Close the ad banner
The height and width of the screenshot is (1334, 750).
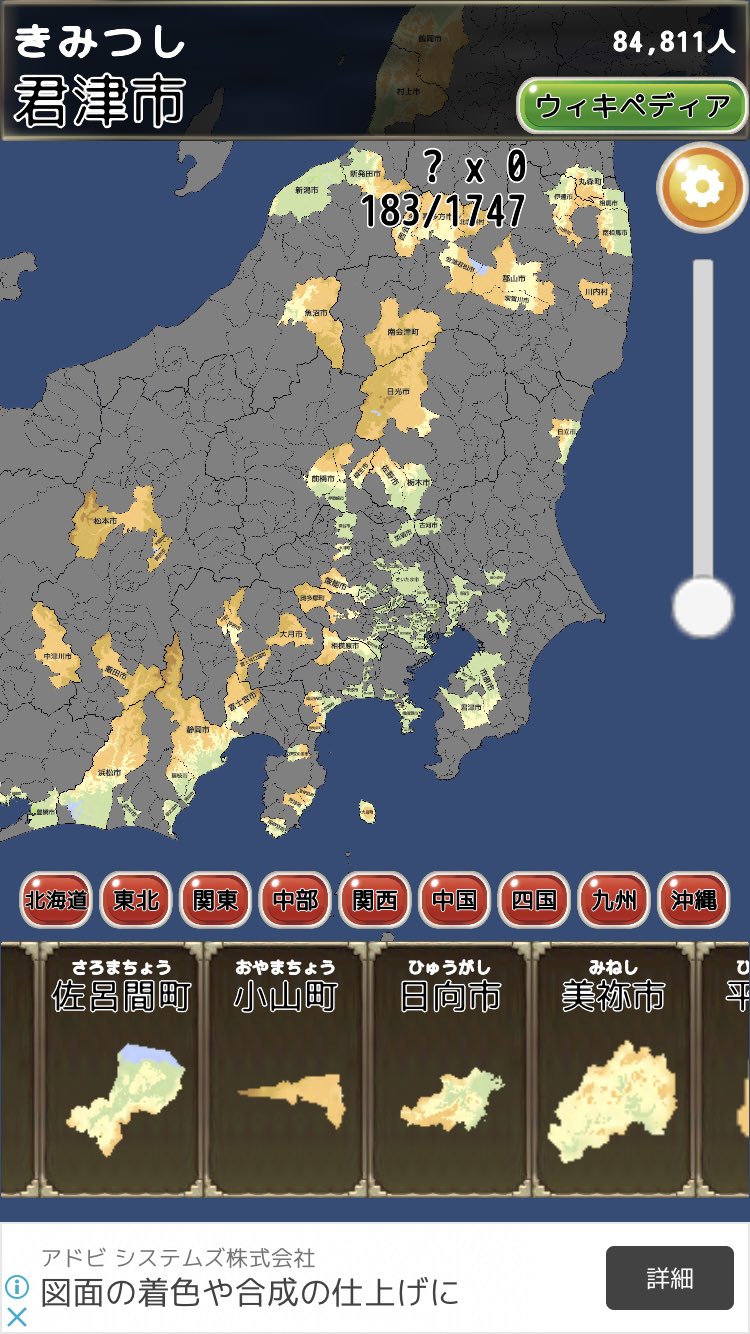[x=17, y=1316]
